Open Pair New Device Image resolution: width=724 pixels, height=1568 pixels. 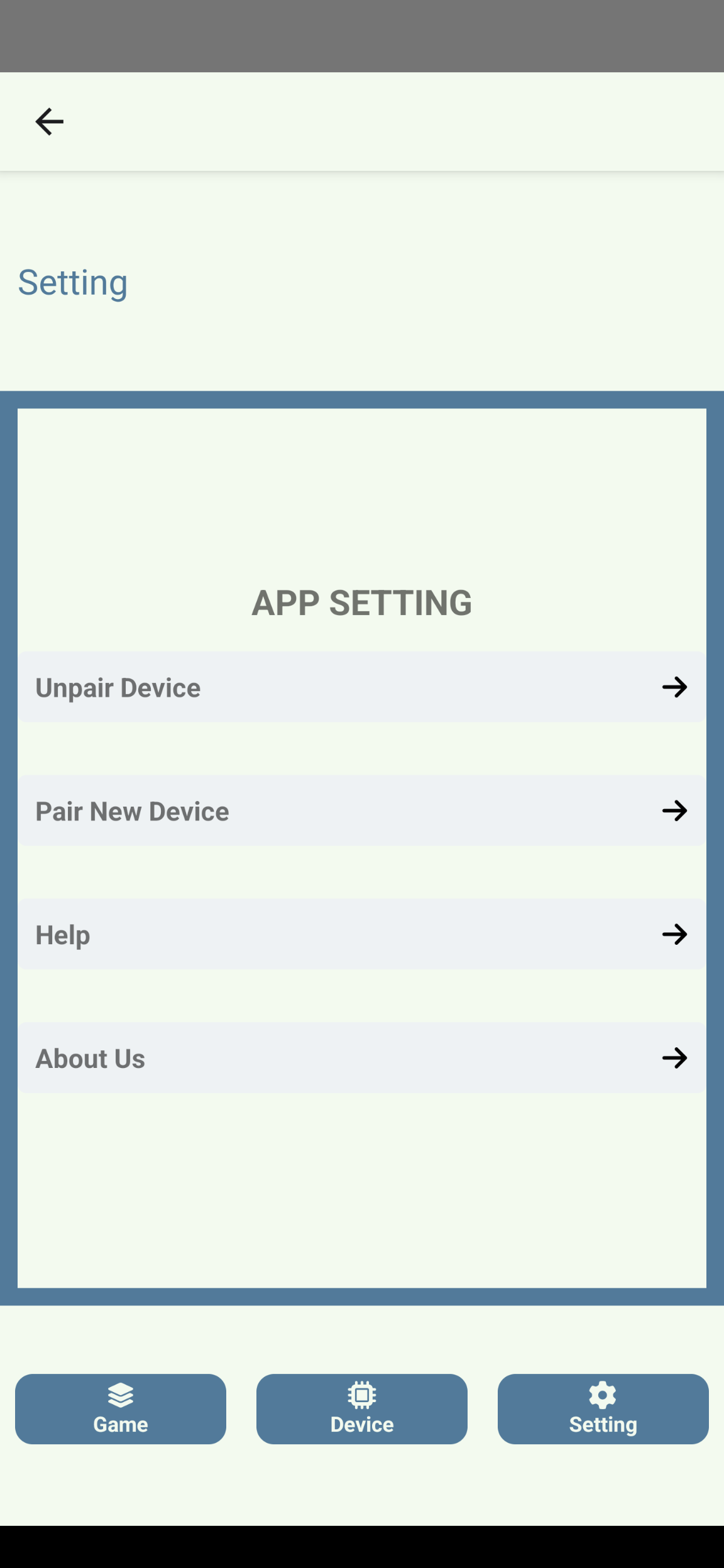coord(361,811)
